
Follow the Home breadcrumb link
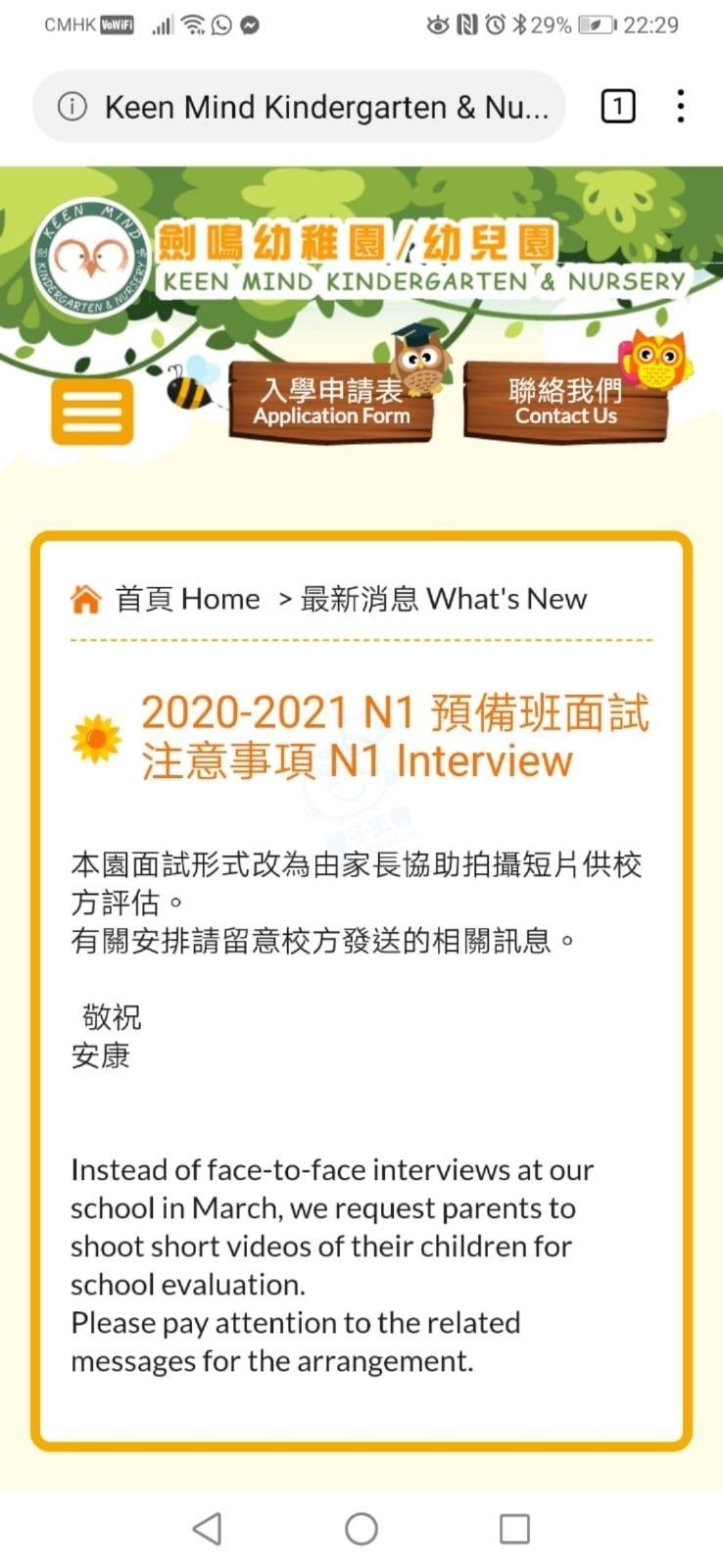[x=186, y=599]
